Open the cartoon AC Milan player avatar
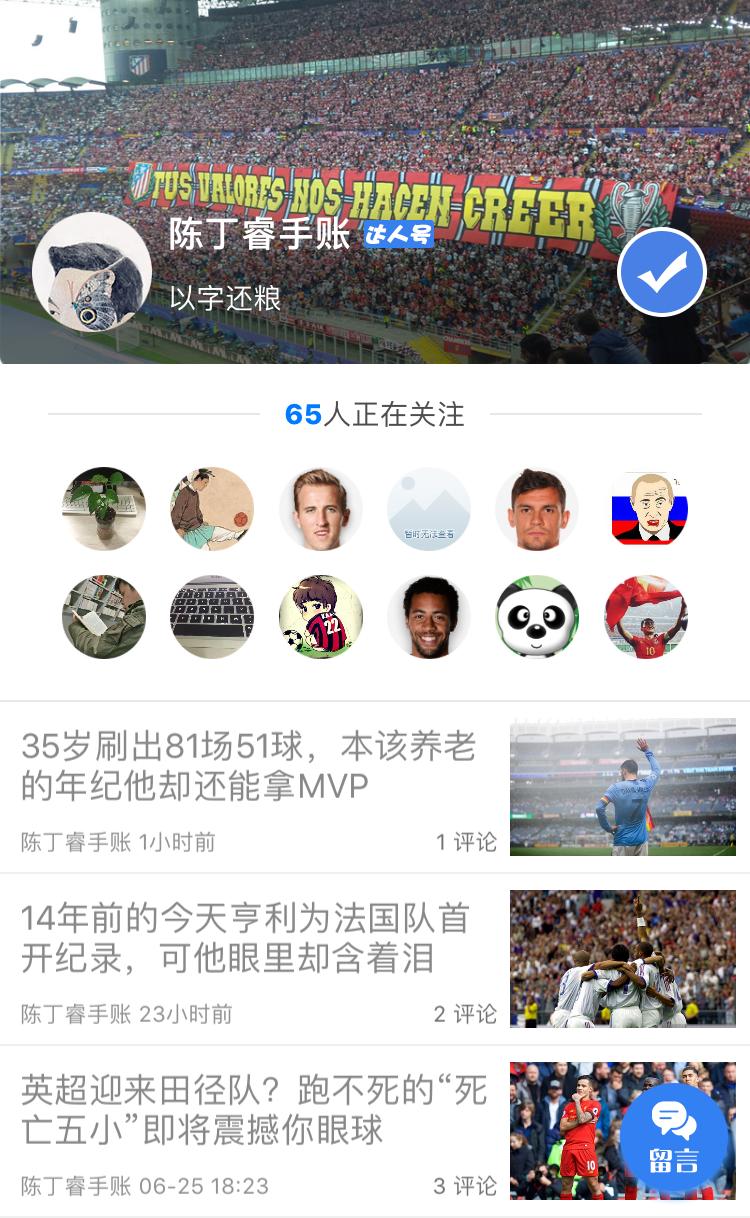 (x=319, y=618)
